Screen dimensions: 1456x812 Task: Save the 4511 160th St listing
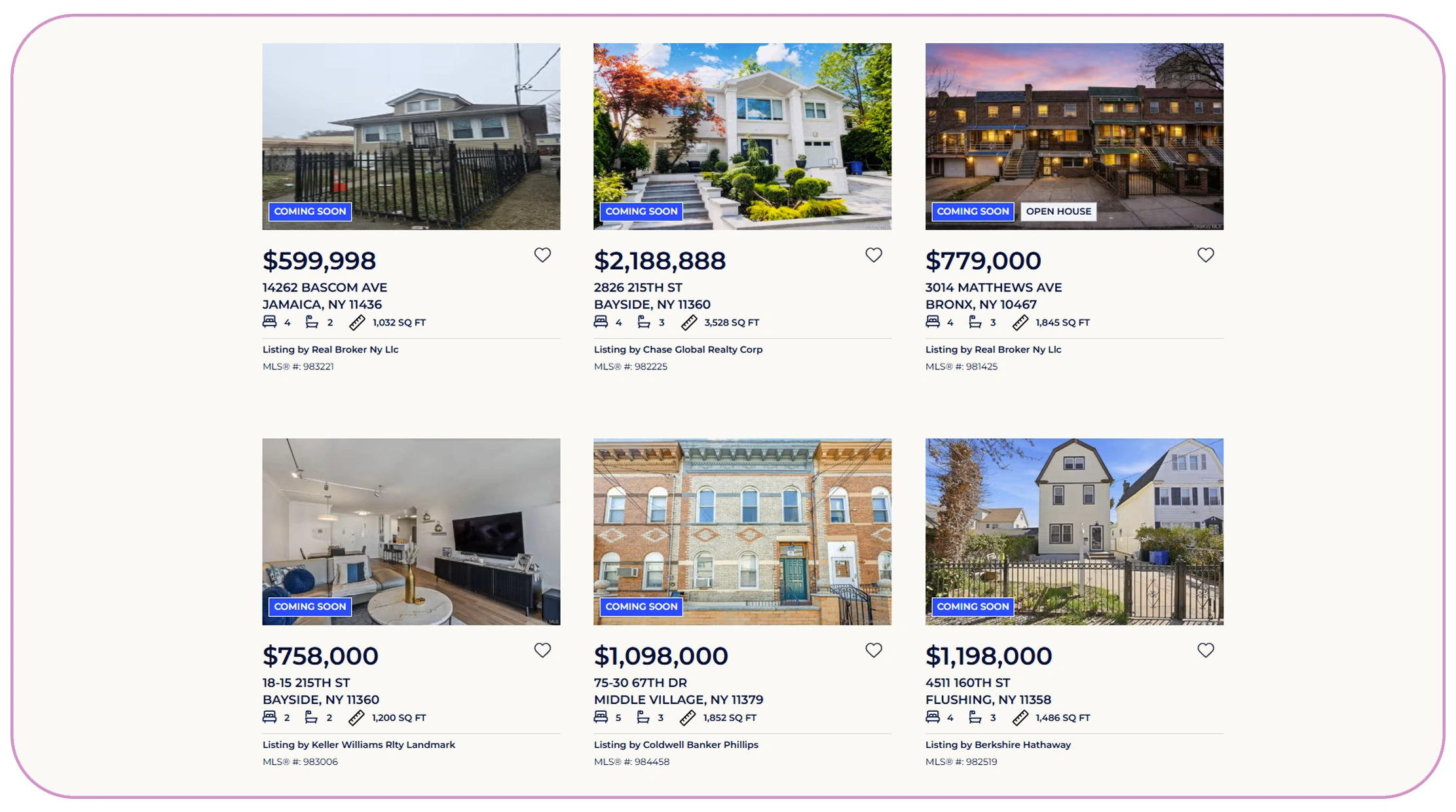(1205, 650)
